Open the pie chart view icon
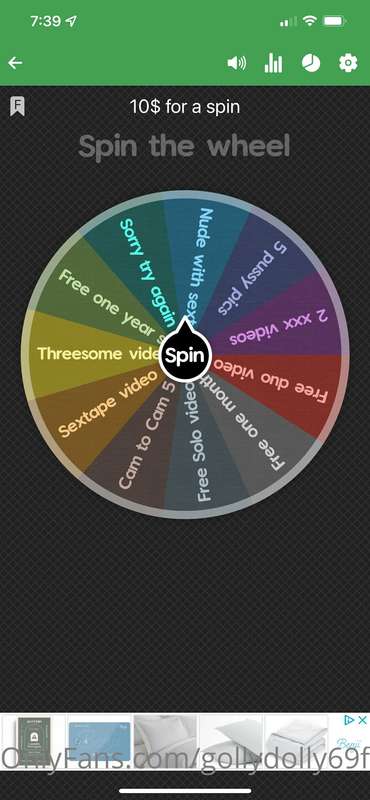 pyautogui.click(x=311, y=63)
